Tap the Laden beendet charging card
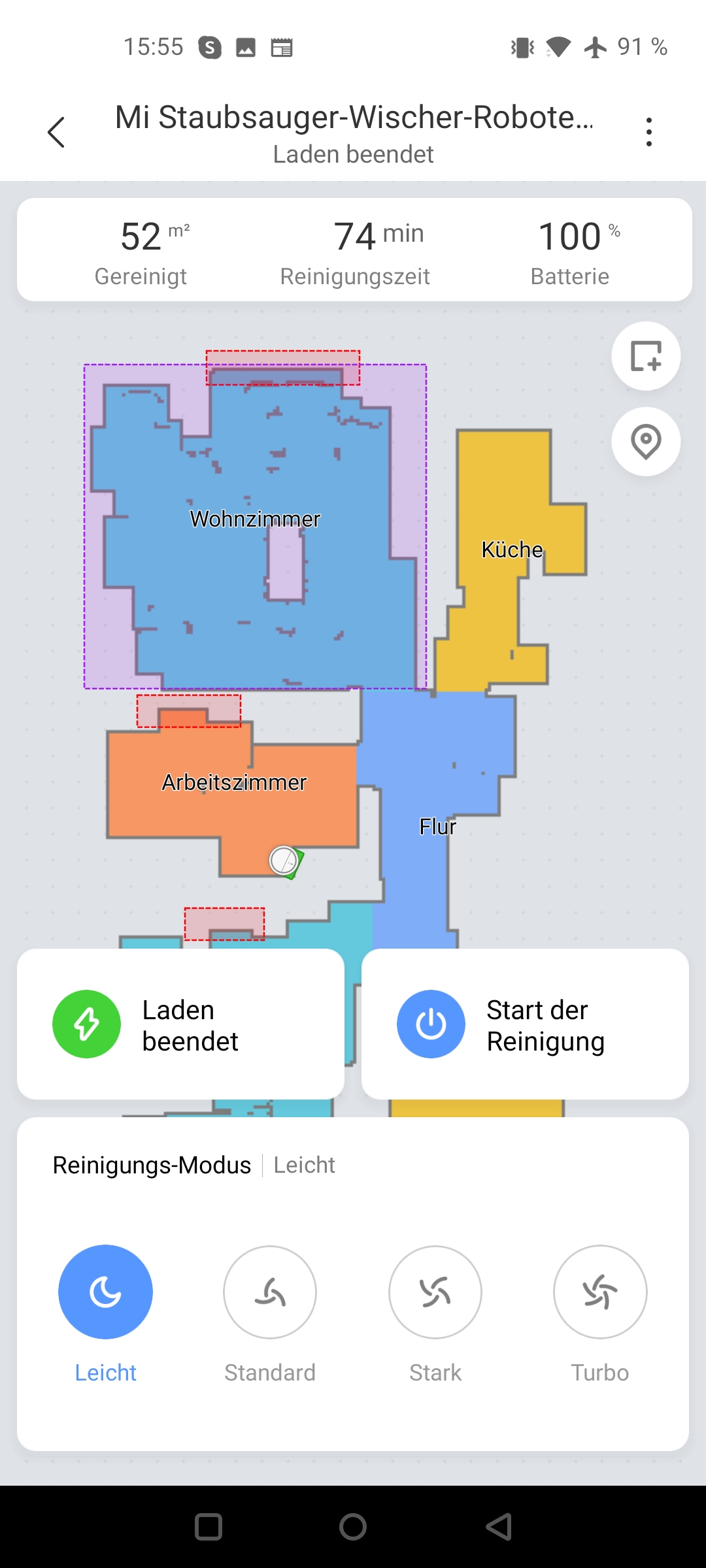Screen dimensions: 706x1568 pyautogui.click(x=180, y=1024)
